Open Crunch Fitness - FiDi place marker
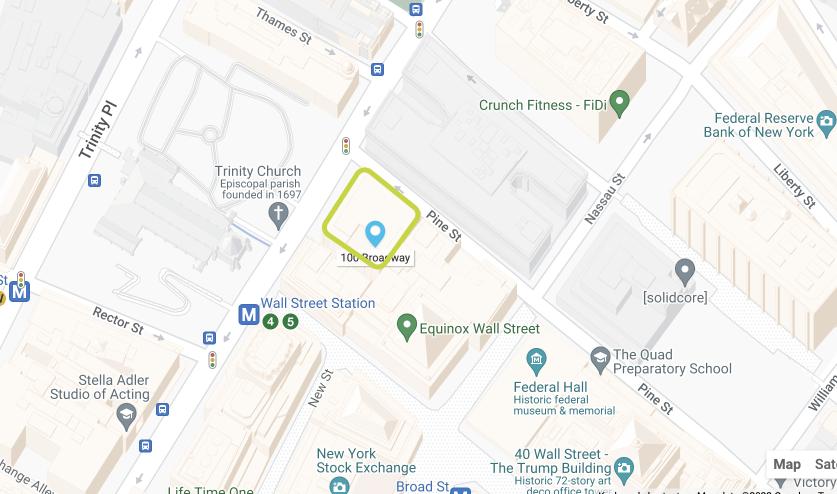Screen dimensions: 837x494 pos(619,102)
